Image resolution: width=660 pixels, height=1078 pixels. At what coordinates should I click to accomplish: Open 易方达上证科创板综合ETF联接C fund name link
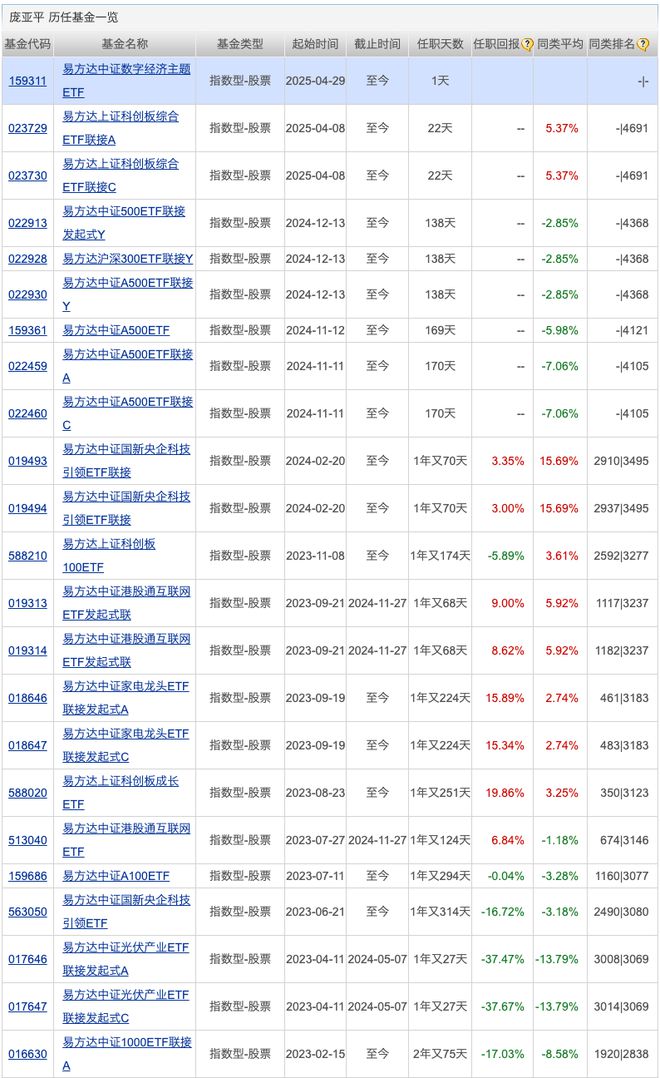click(x=120, y=176)
